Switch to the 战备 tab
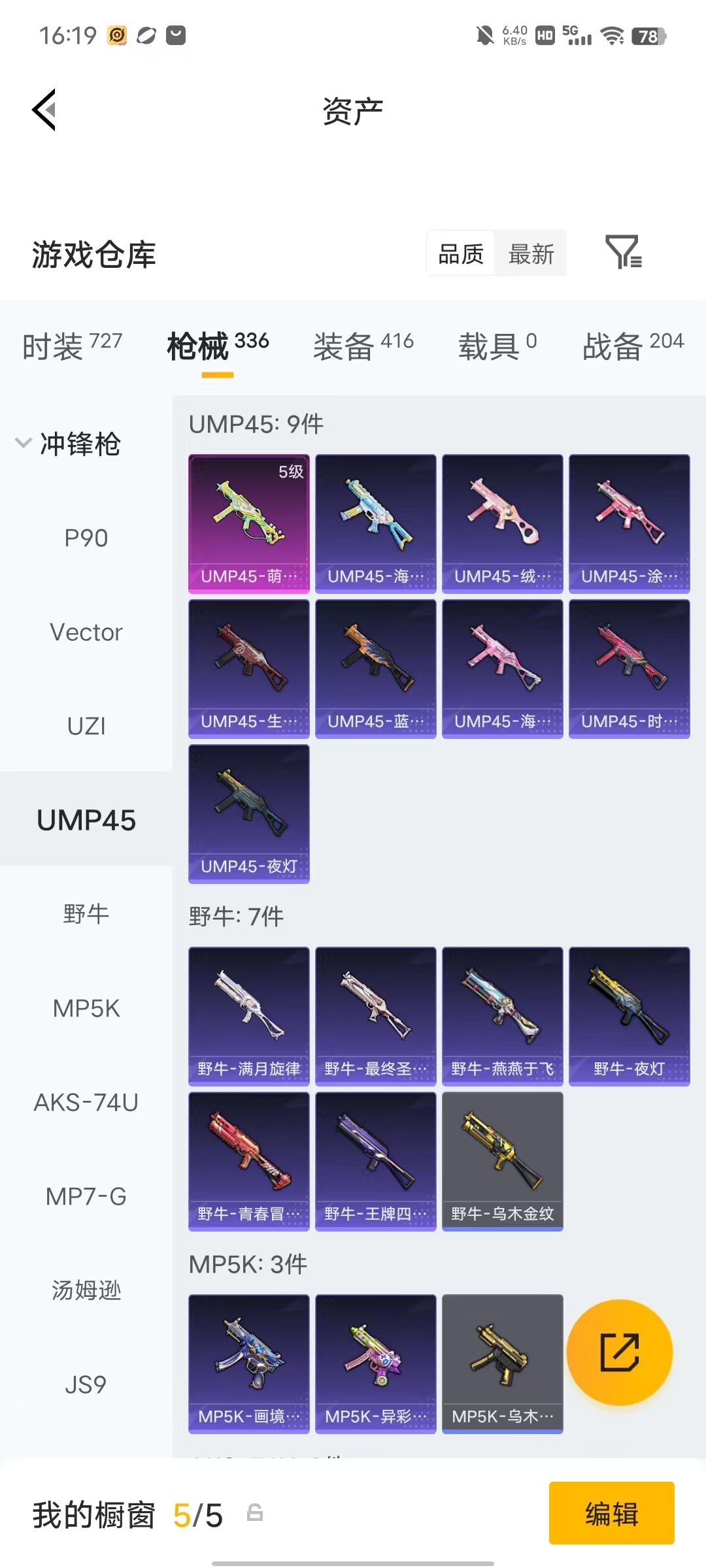706x1568 pixels. (633, 345)
